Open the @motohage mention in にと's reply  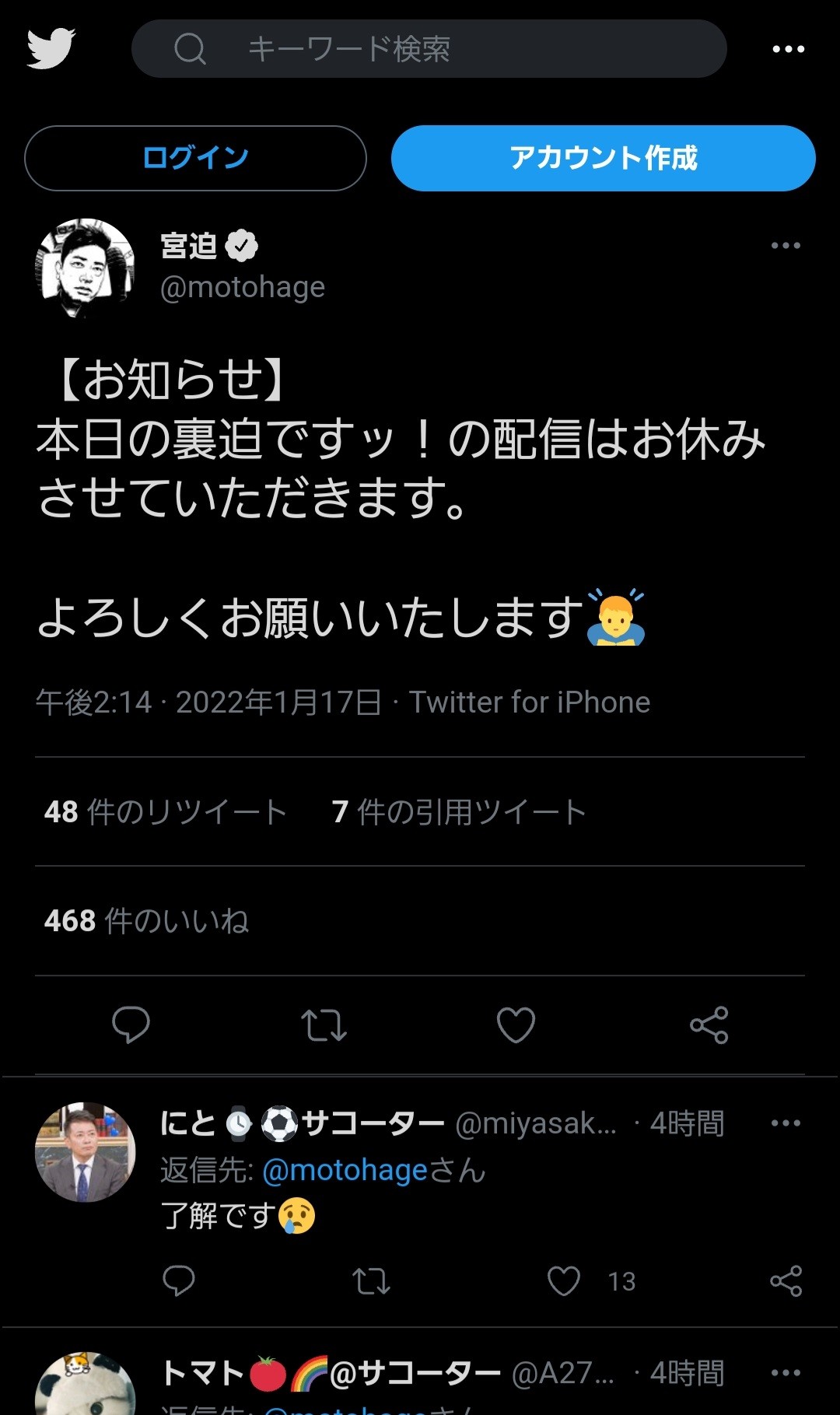pos(345,1170)
